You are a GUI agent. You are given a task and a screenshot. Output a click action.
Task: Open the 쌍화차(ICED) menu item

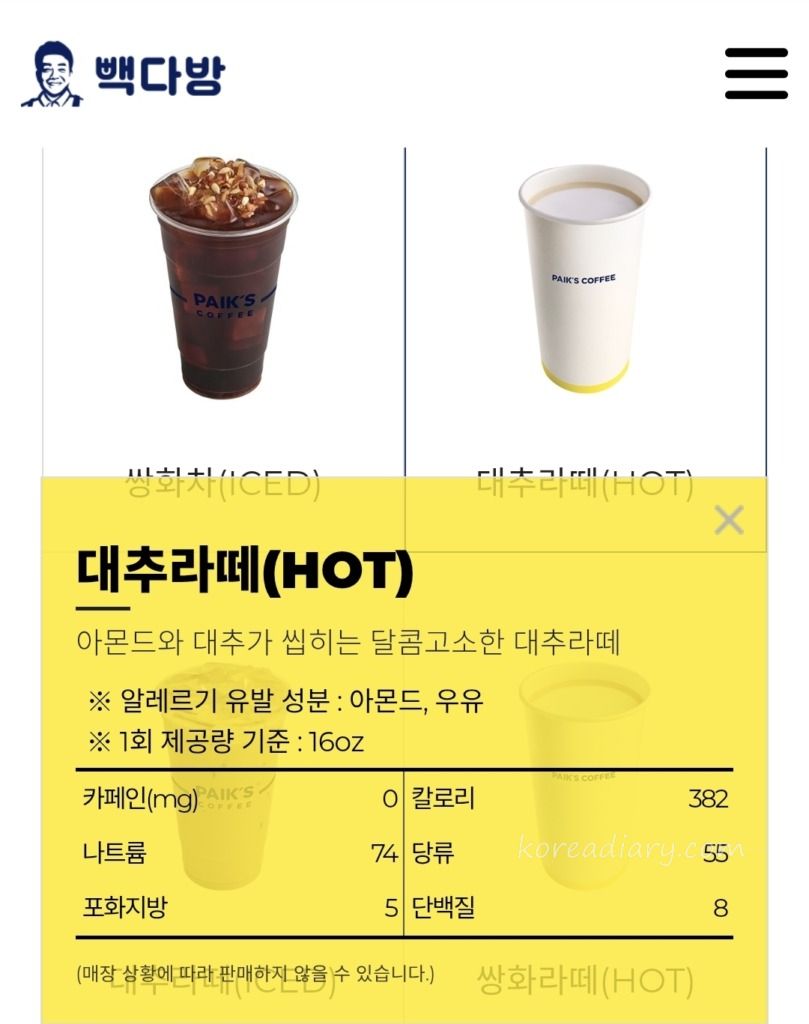click(223, 290)
